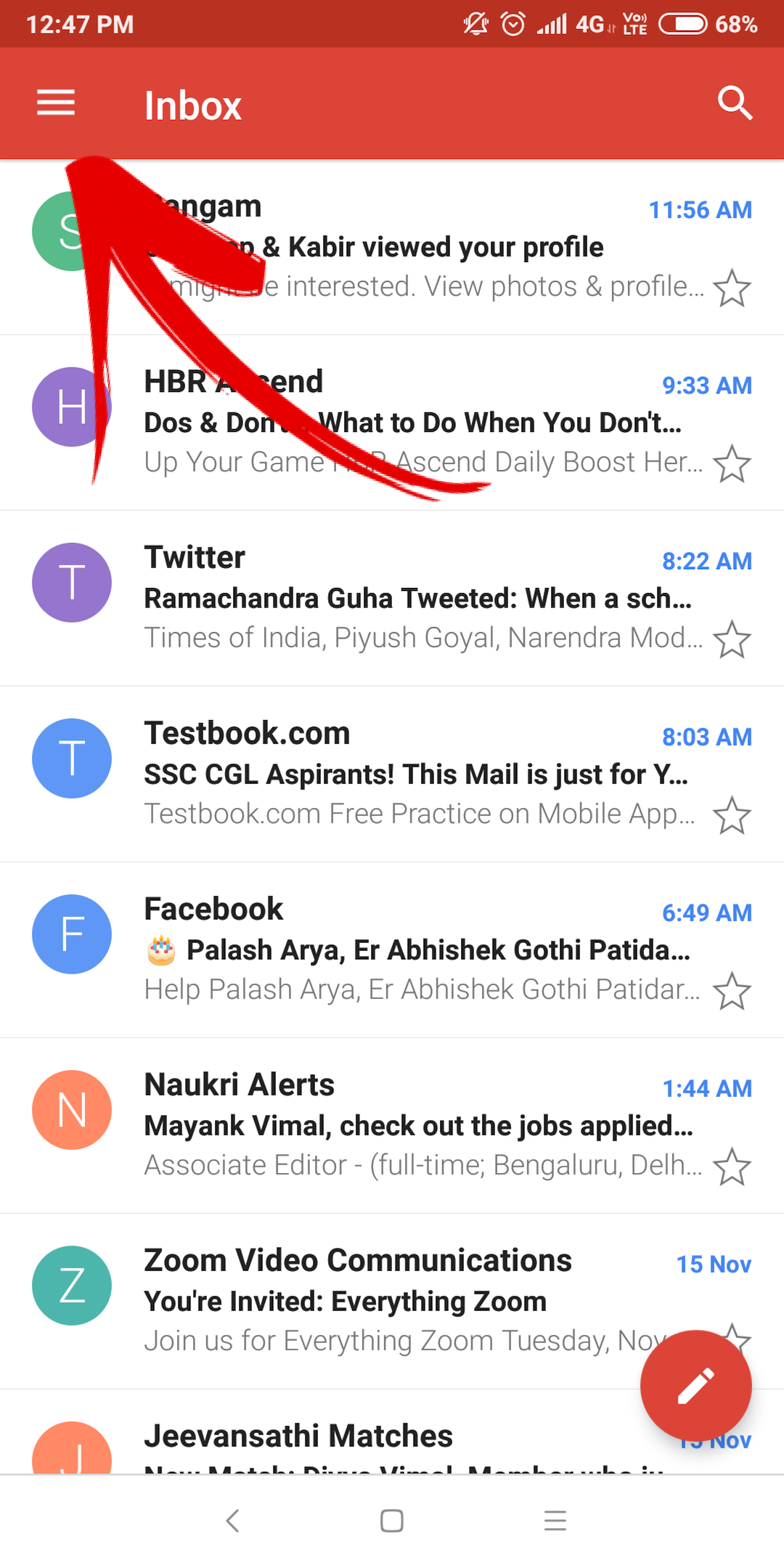Star the HBR Ascend email

click(x=732, y=464)
